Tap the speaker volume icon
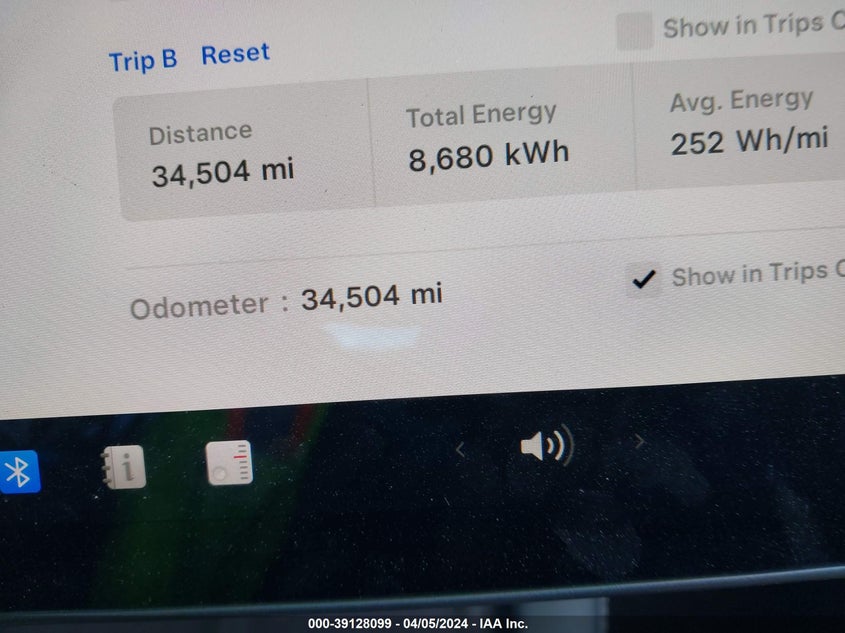The width and height of the screenshot is (845, 633). (546, 444)
